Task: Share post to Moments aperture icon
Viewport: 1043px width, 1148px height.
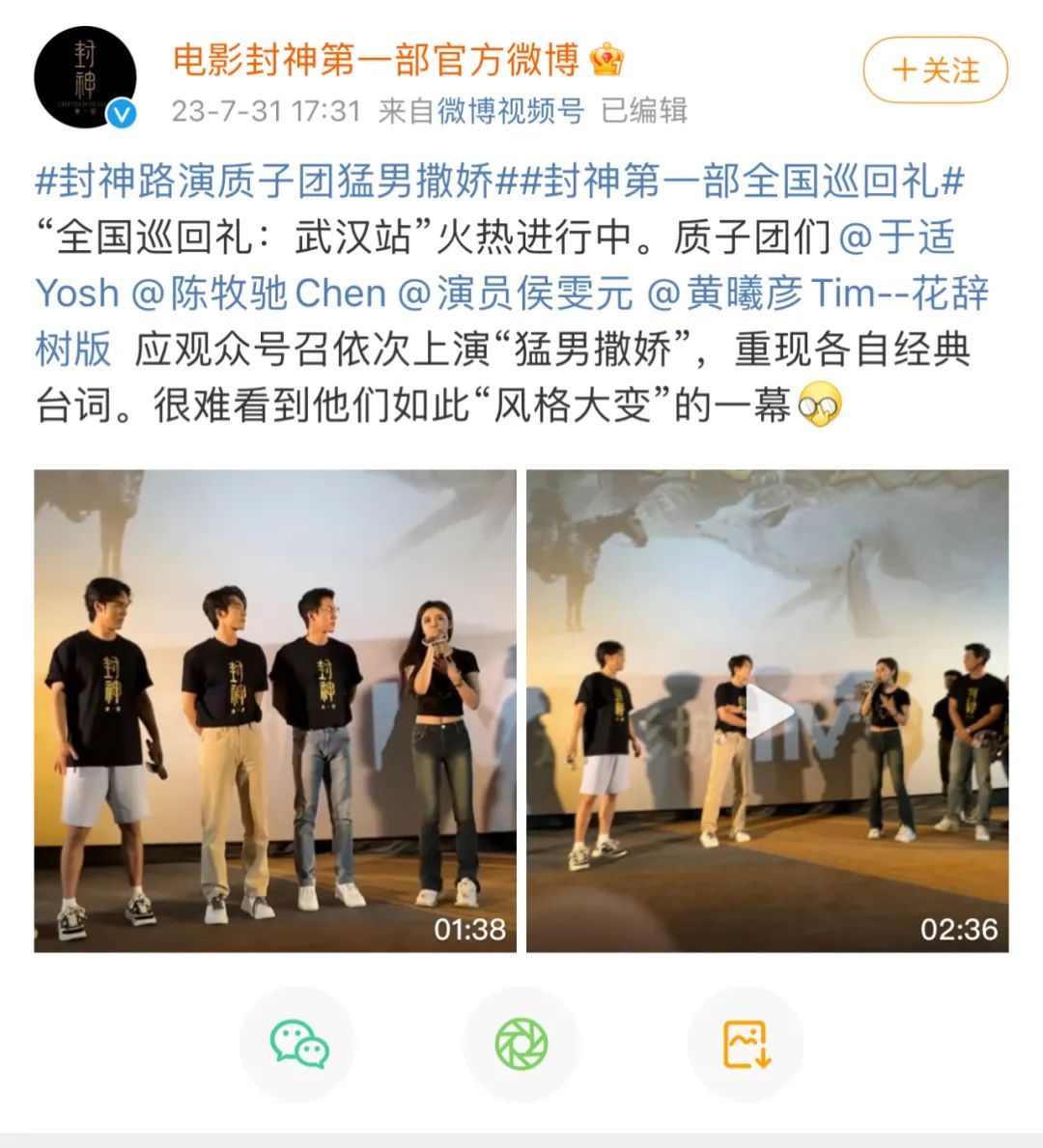Action: pos(521,1044)
